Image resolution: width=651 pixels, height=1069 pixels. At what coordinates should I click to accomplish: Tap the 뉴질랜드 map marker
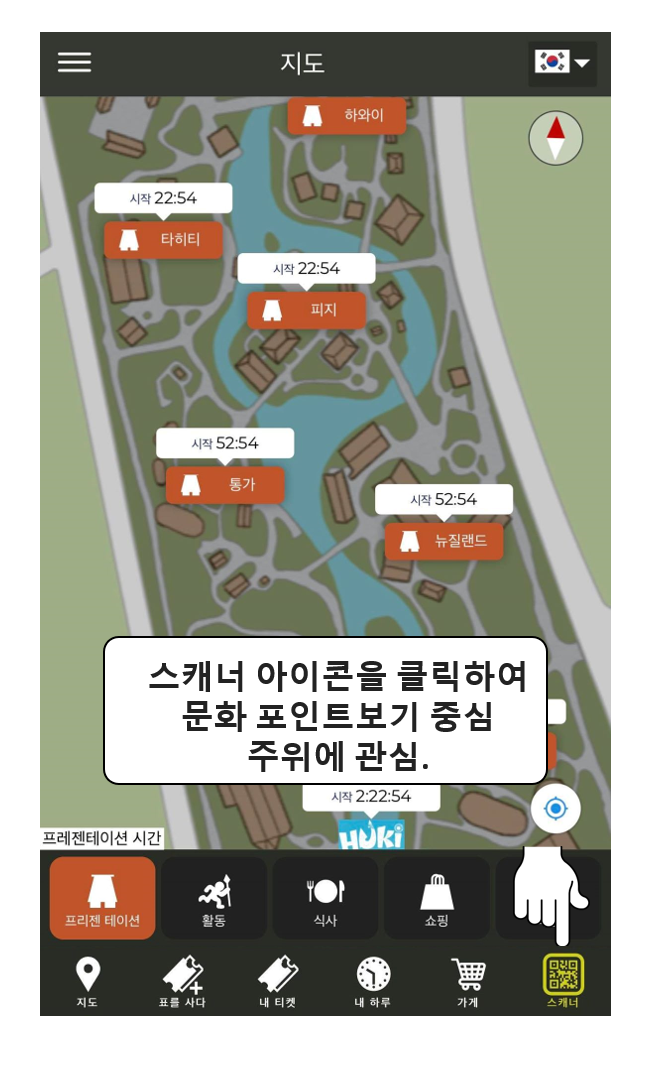(443, 541)
